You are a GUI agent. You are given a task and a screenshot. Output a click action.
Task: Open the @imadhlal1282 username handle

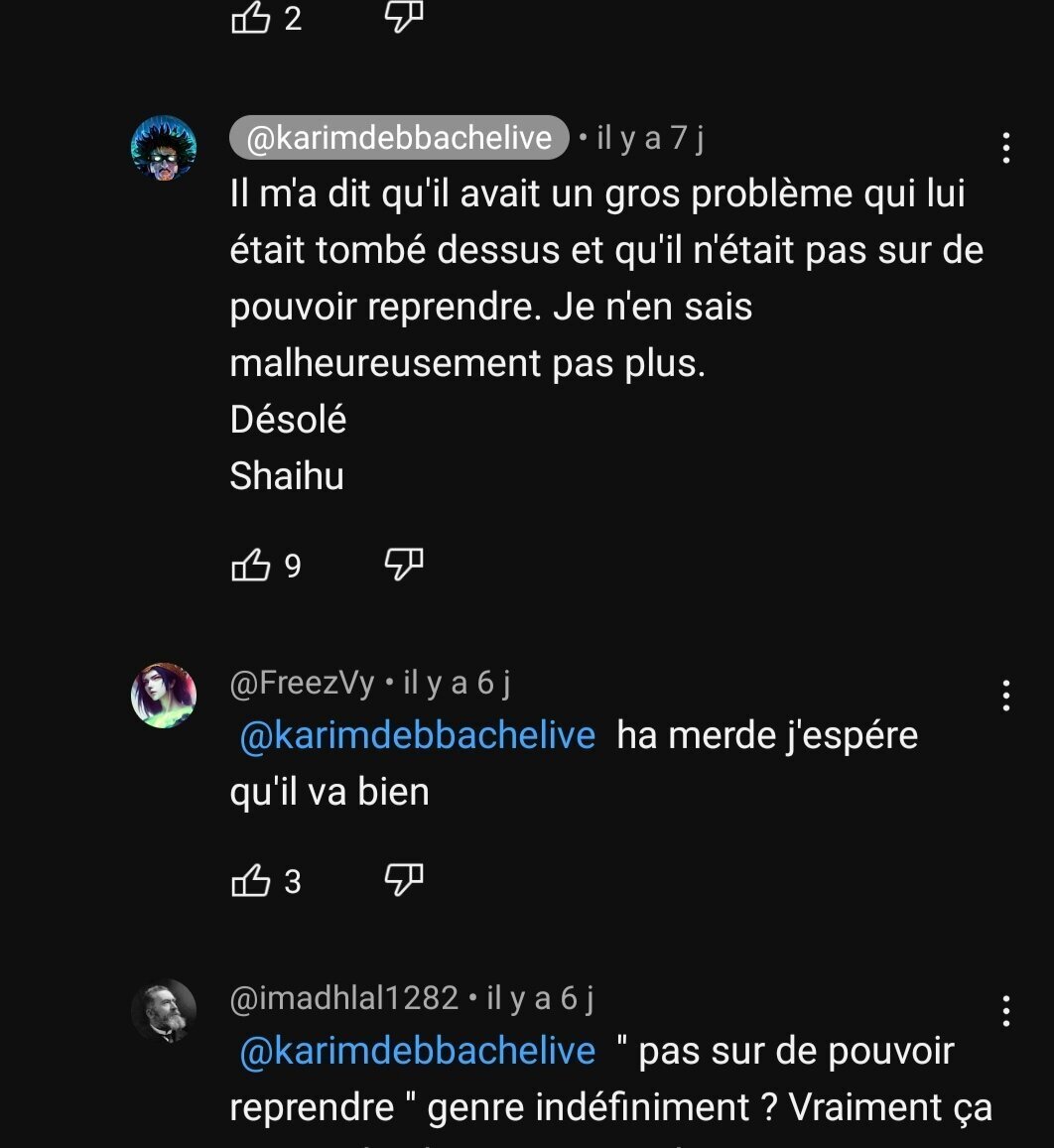click(343, 998)
